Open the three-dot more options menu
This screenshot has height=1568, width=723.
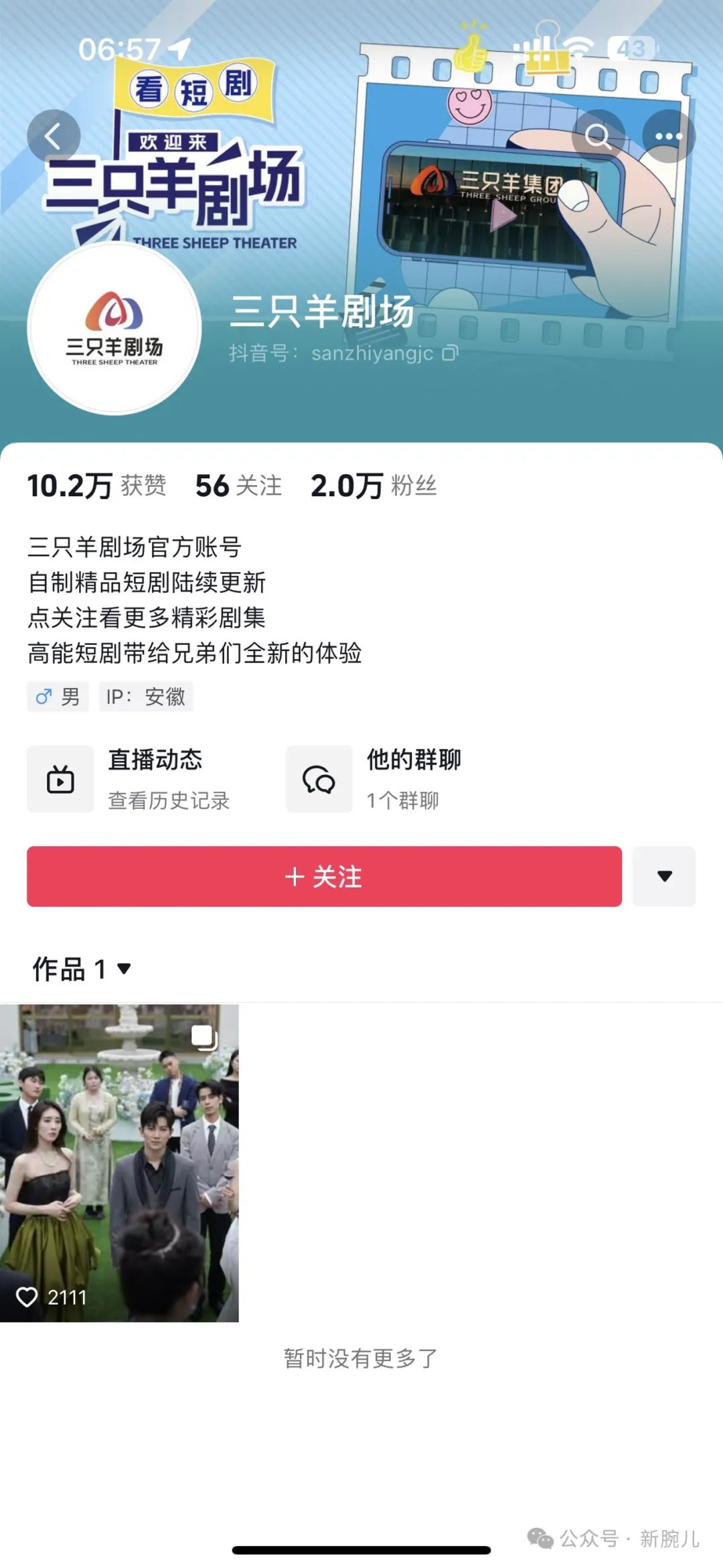(x=668, y=136)
